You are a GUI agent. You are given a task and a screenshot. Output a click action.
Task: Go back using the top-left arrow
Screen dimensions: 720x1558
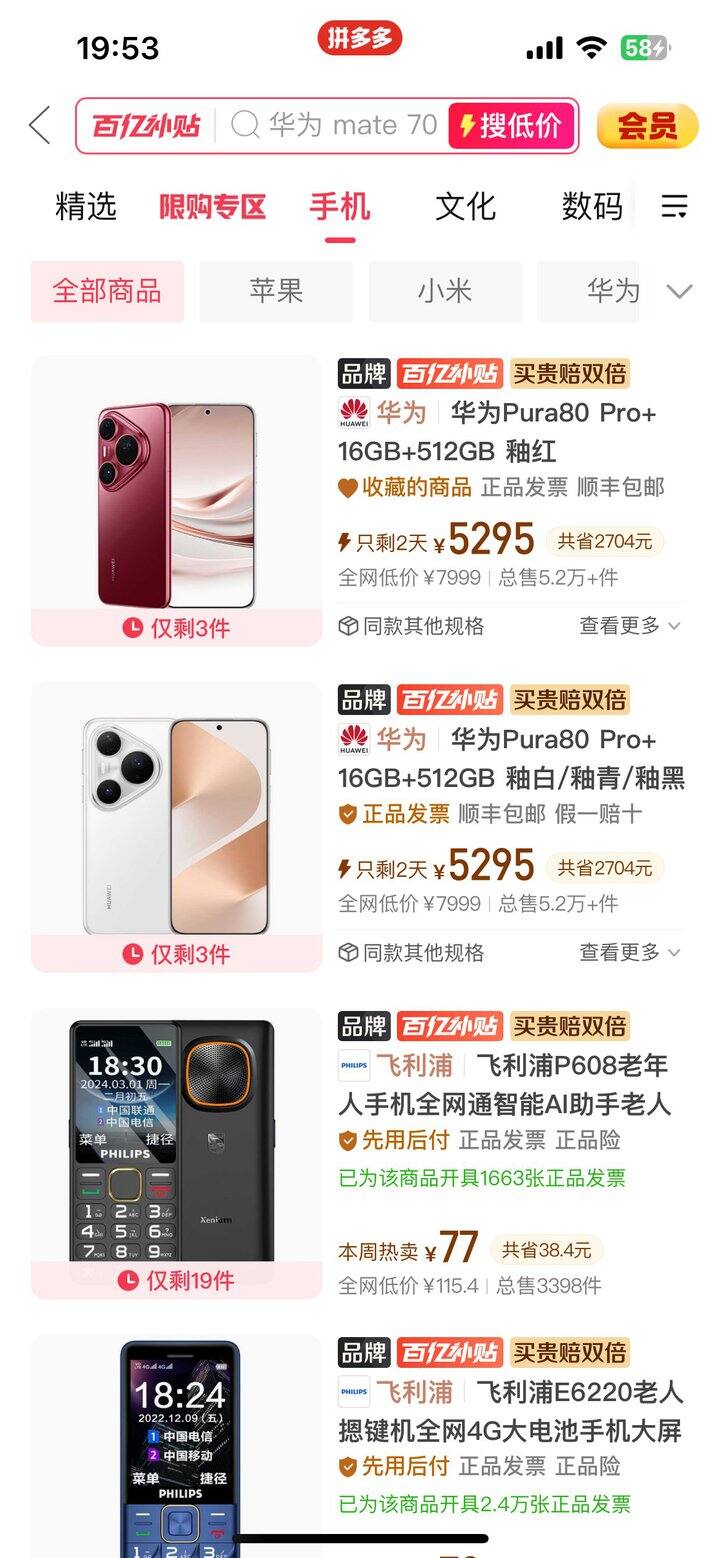click(x=40, y=126)
